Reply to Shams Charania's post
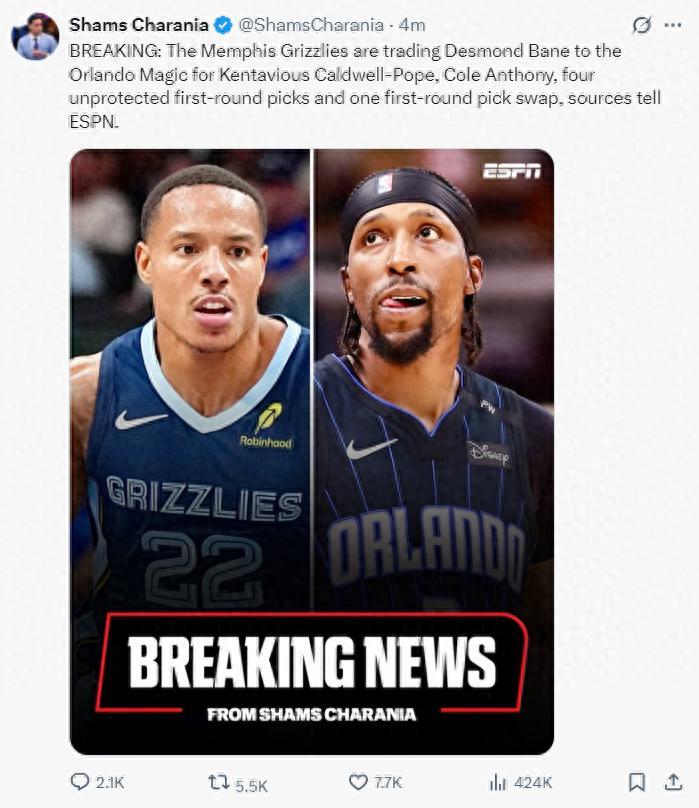 pyautogui.click(x=80, y=782)
